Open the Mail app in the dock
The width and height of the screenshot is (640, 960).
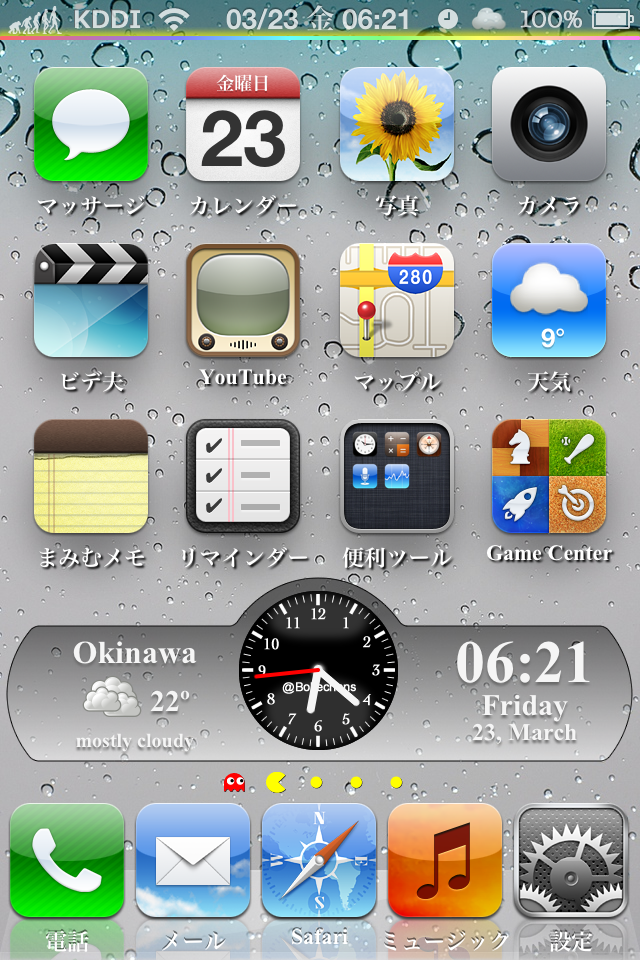(193, 861)
